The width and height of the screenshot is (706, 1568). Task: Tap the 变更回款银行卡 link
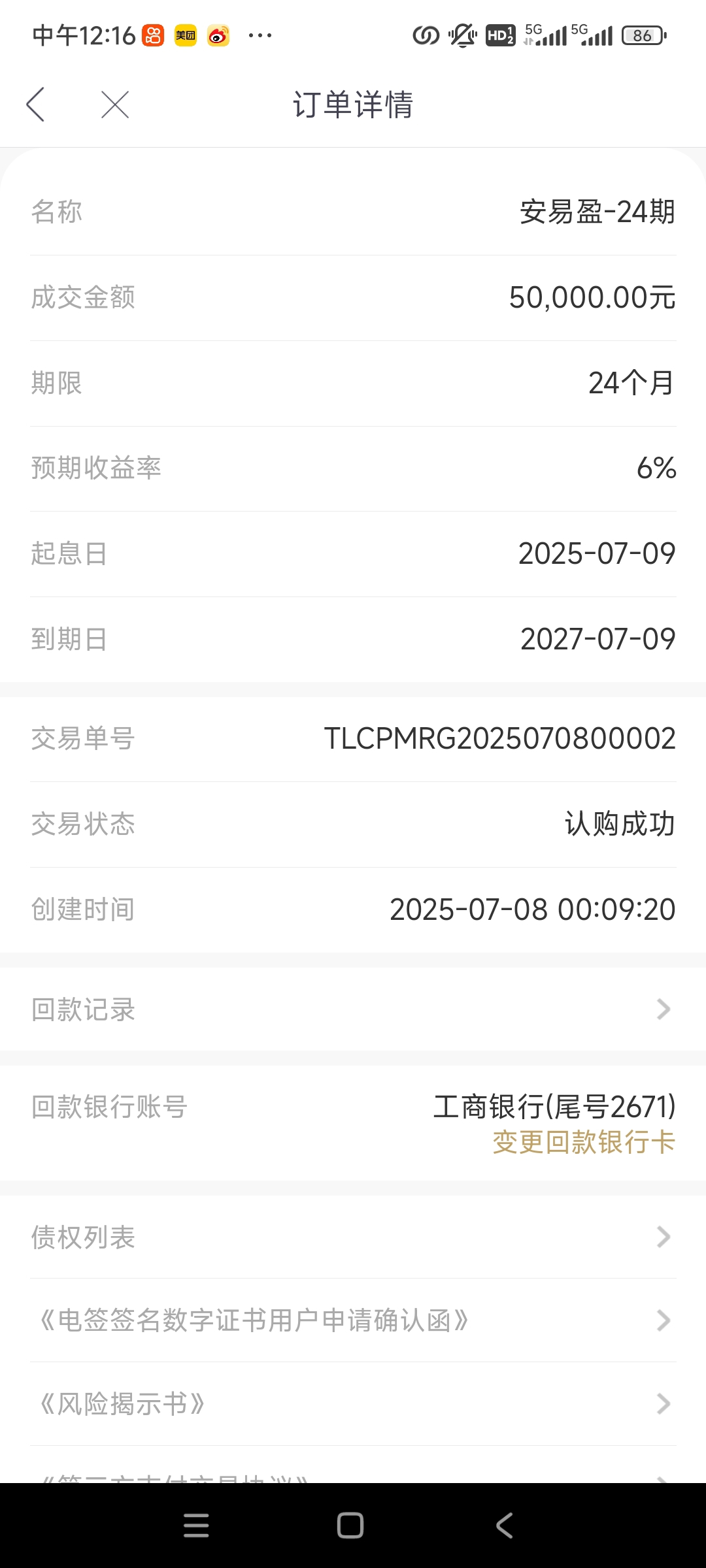point(584,1142)
